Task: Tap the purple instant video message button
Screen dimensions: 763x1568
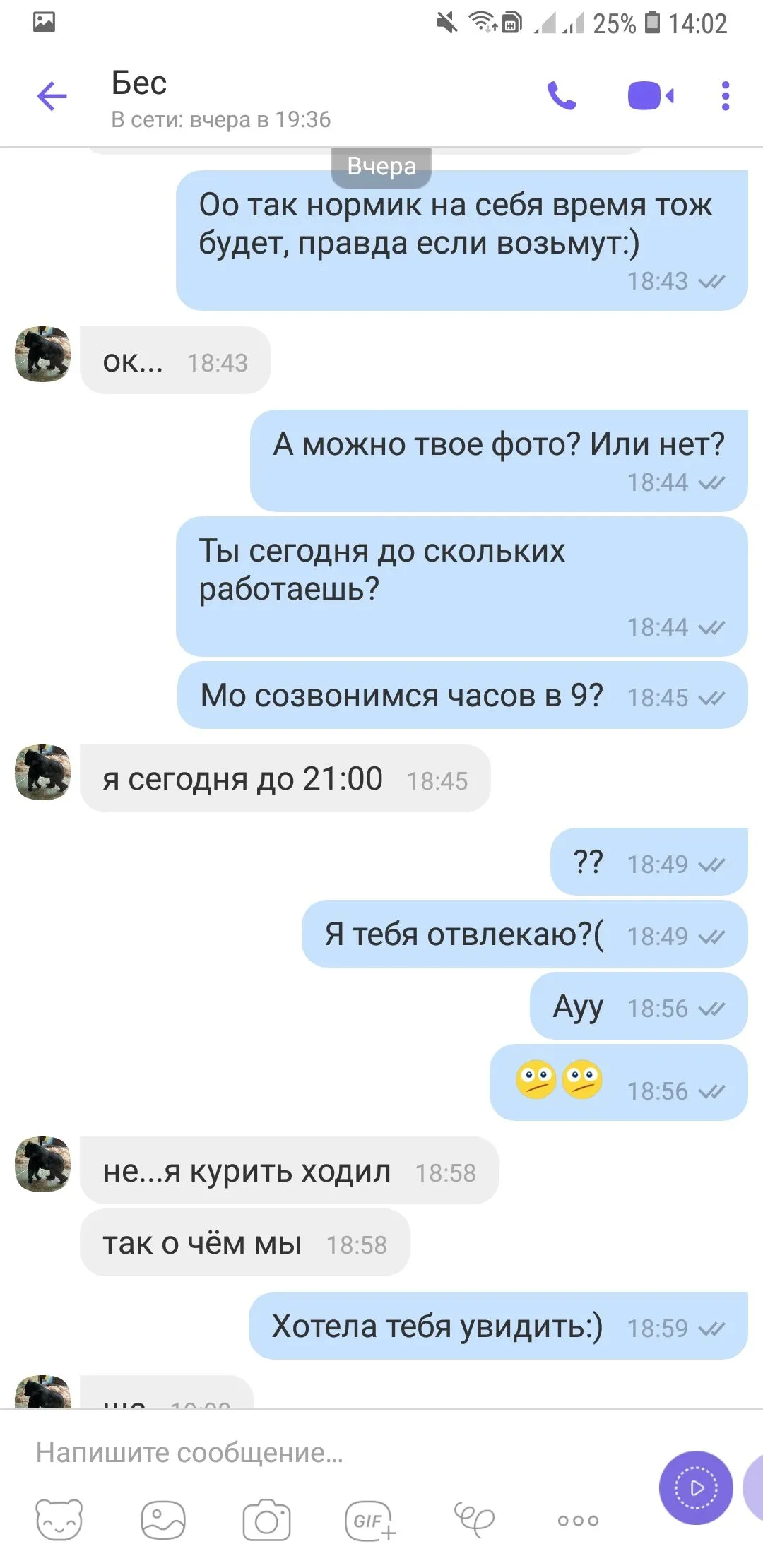Action: (x=695, y=1487)
